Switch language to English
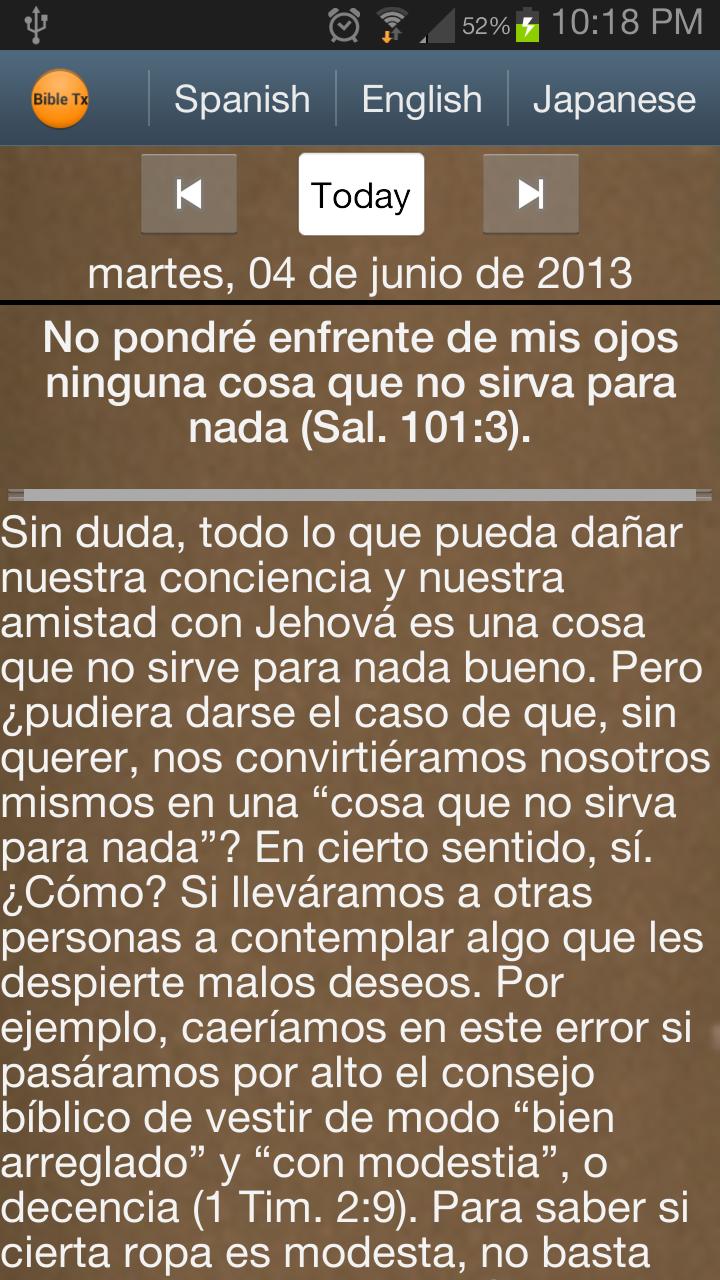Screen dimensions: 720x1280 click(420, 97)
